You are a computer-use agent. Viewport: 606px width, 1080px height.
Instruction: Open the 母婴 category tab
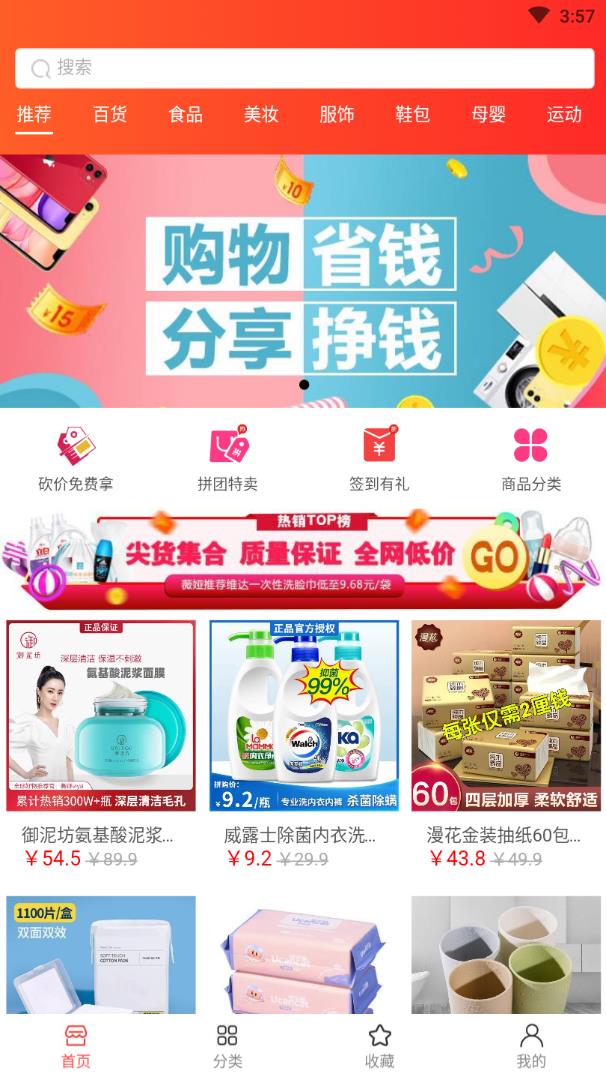point(489,115)
